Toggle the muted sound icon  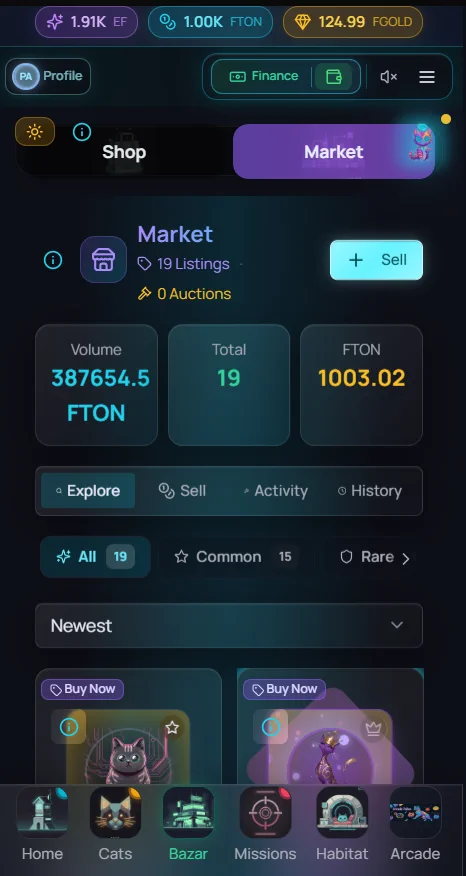tap(388, 77)
